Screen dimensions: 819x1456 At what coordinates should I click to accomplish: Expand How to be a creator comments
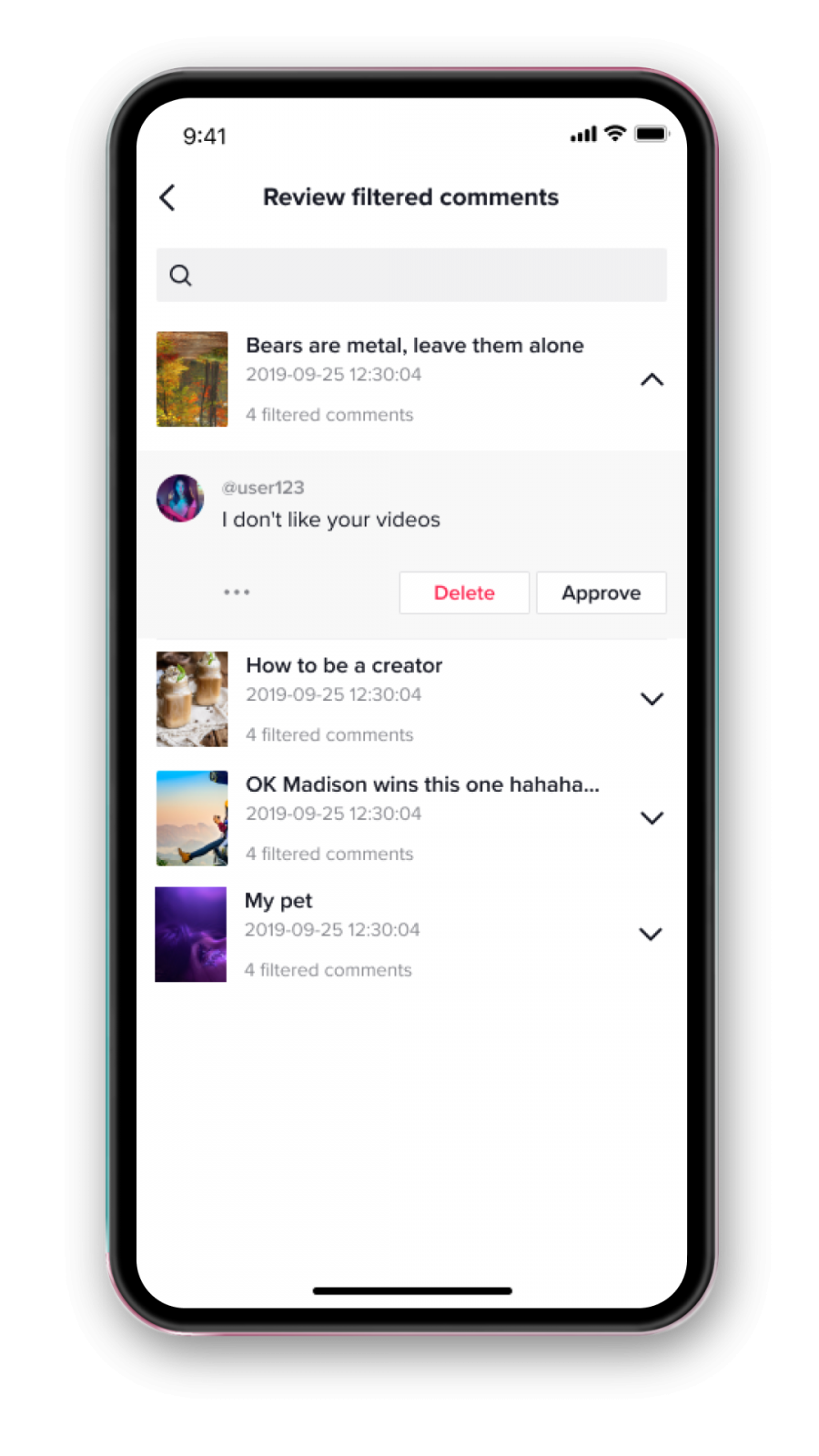pos(652,699)
